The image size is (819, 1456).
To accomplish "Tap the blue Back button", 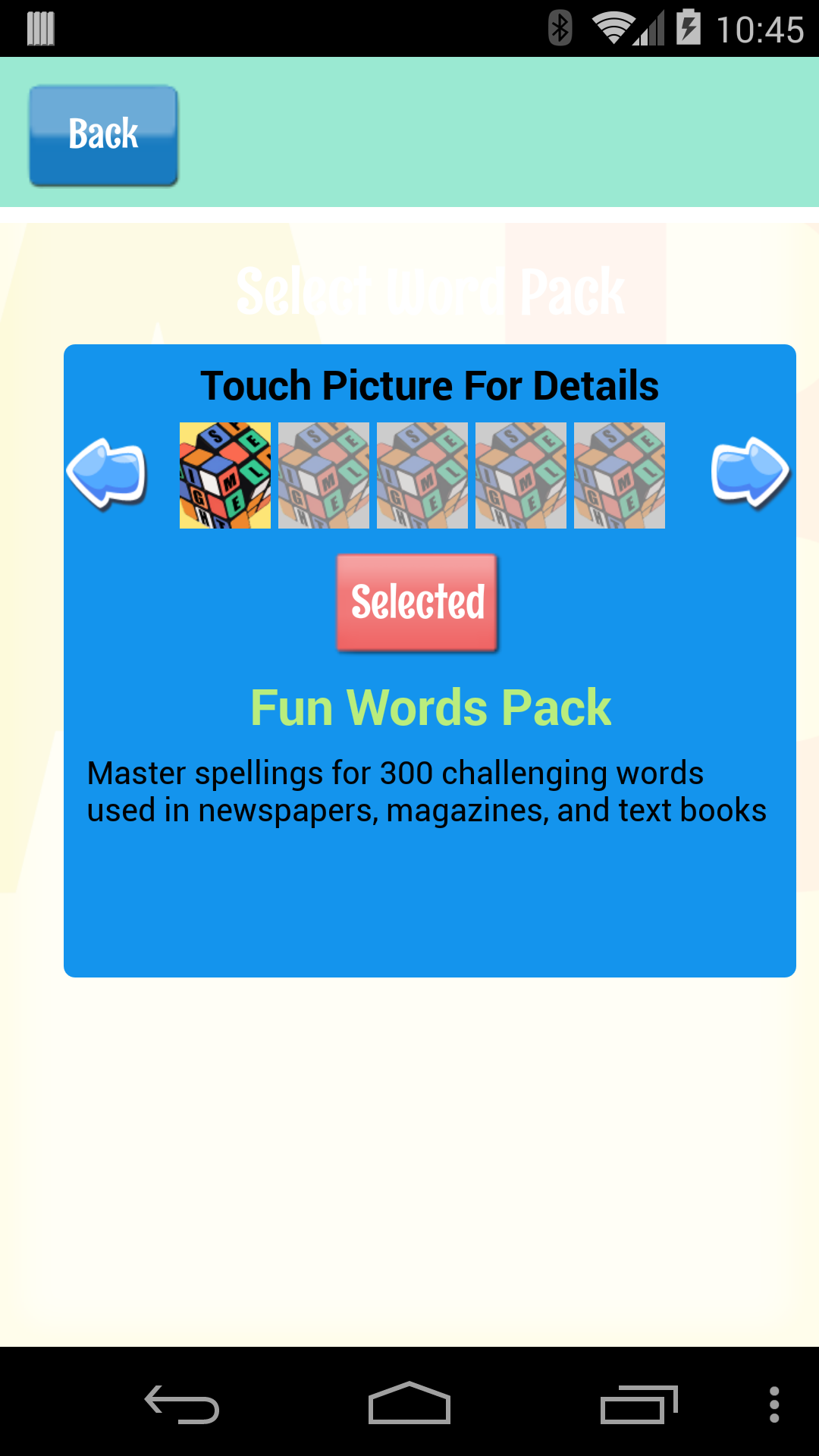I will tap(104, 136).
